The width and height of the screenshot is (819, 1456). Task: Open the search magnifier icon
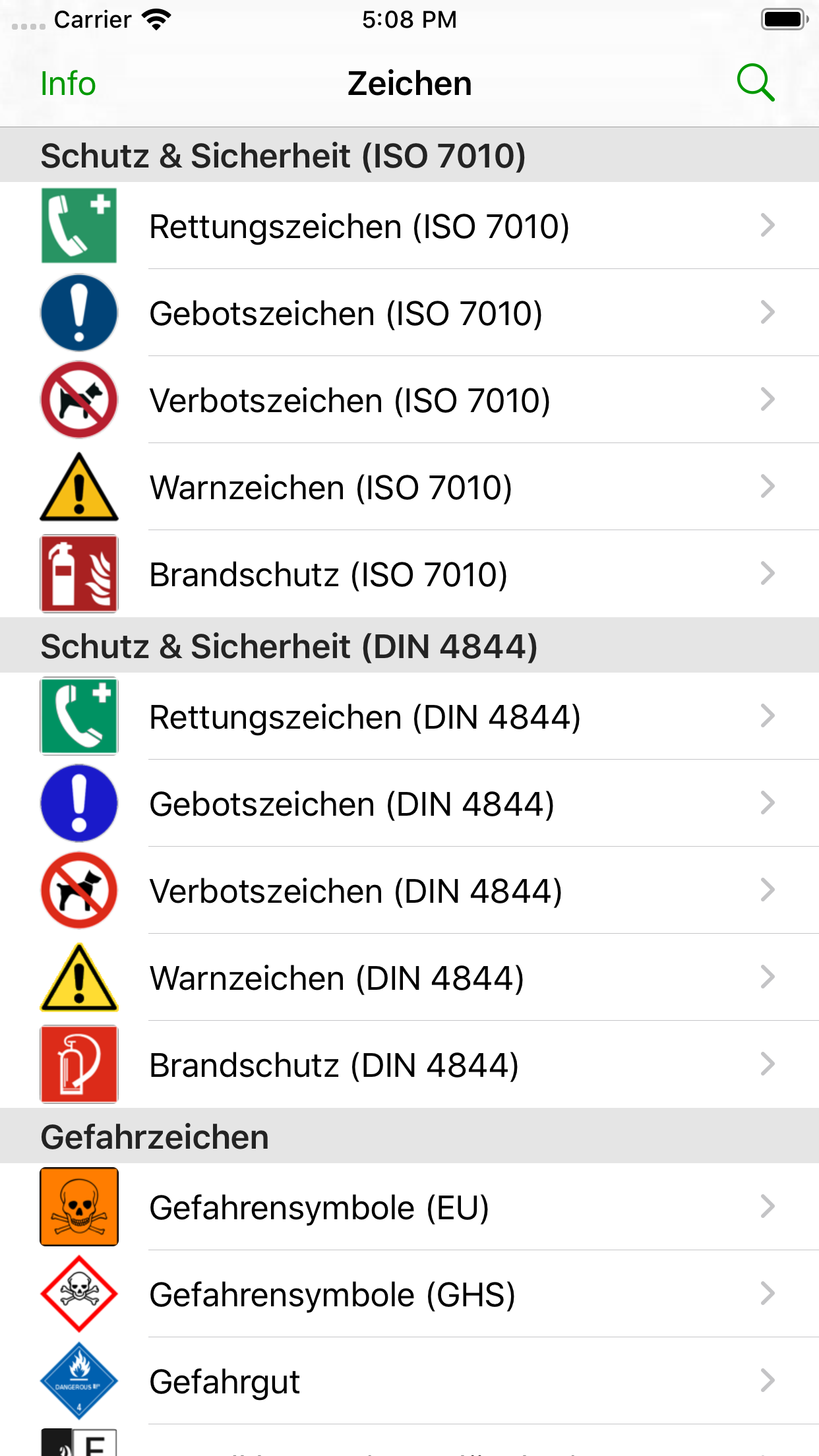pyautogui.click(x=755, y=83)
